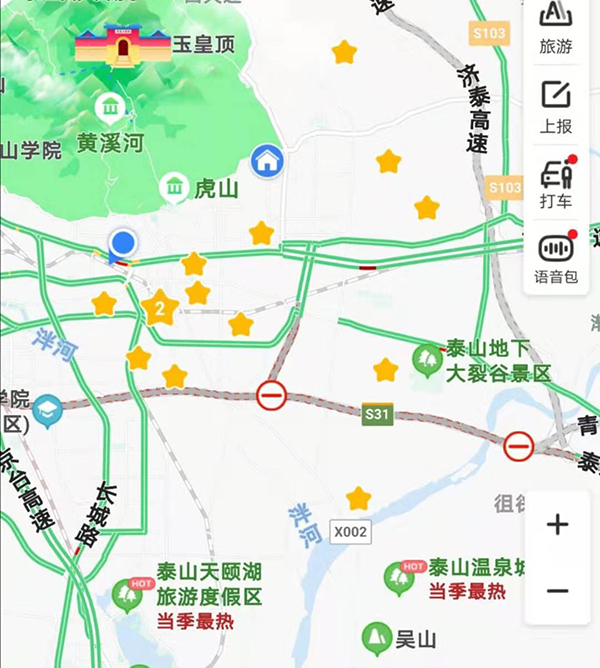Open 打车 ride hailing
The image size is (600, 668).
(556, 185)
